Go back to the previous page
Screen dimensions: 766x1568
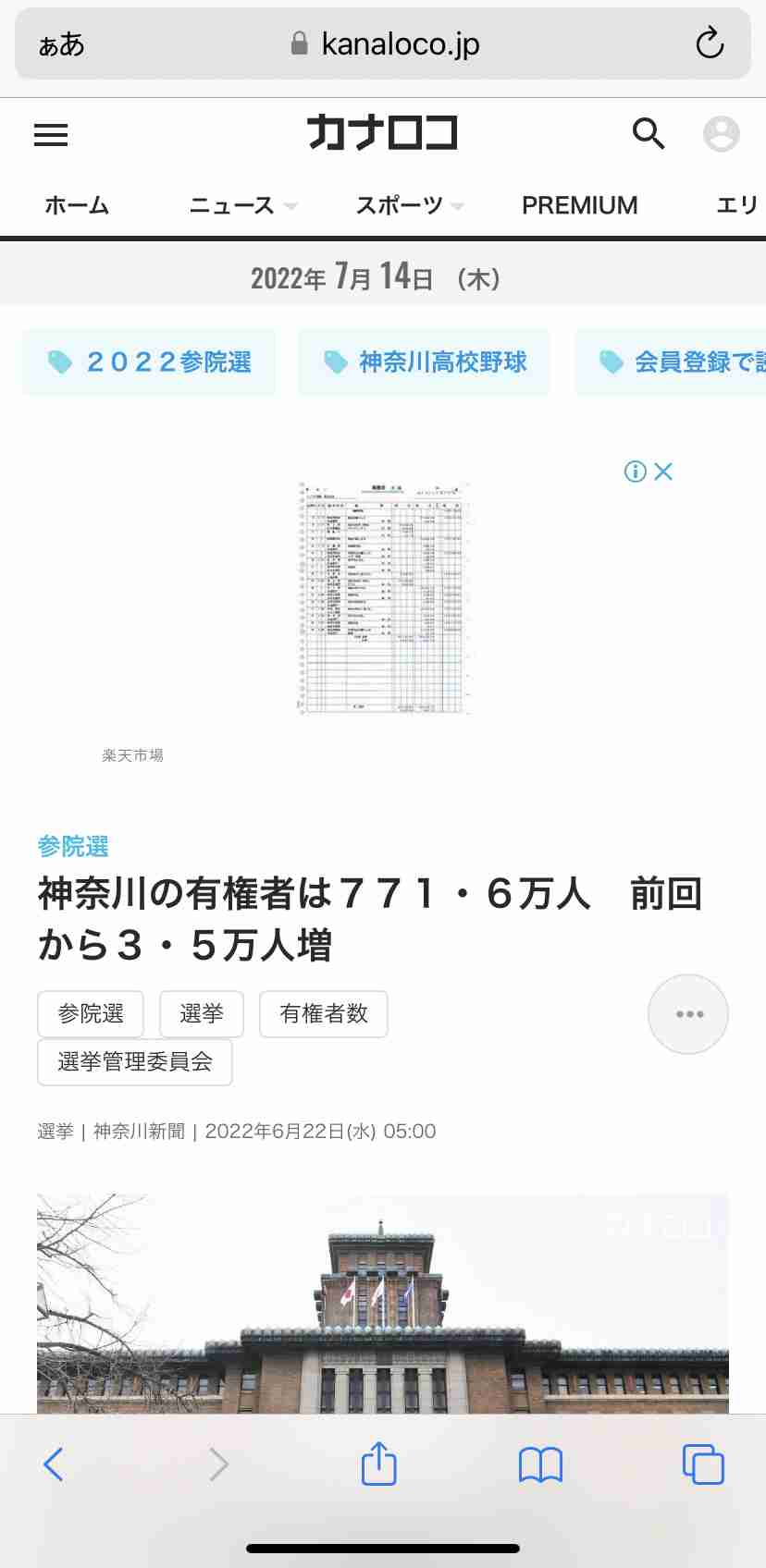click(54, 1464)
